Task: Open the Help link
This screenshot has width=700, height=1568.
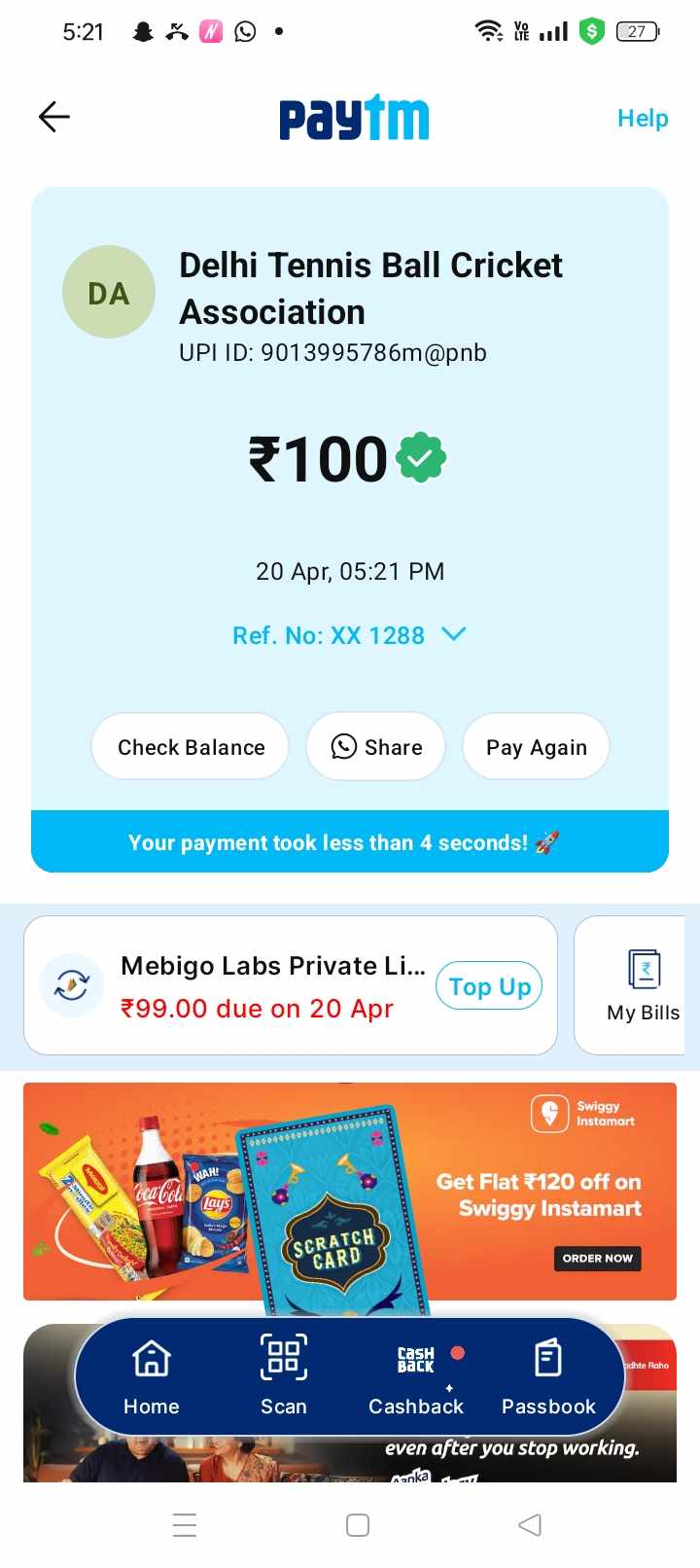Action: 643,119
